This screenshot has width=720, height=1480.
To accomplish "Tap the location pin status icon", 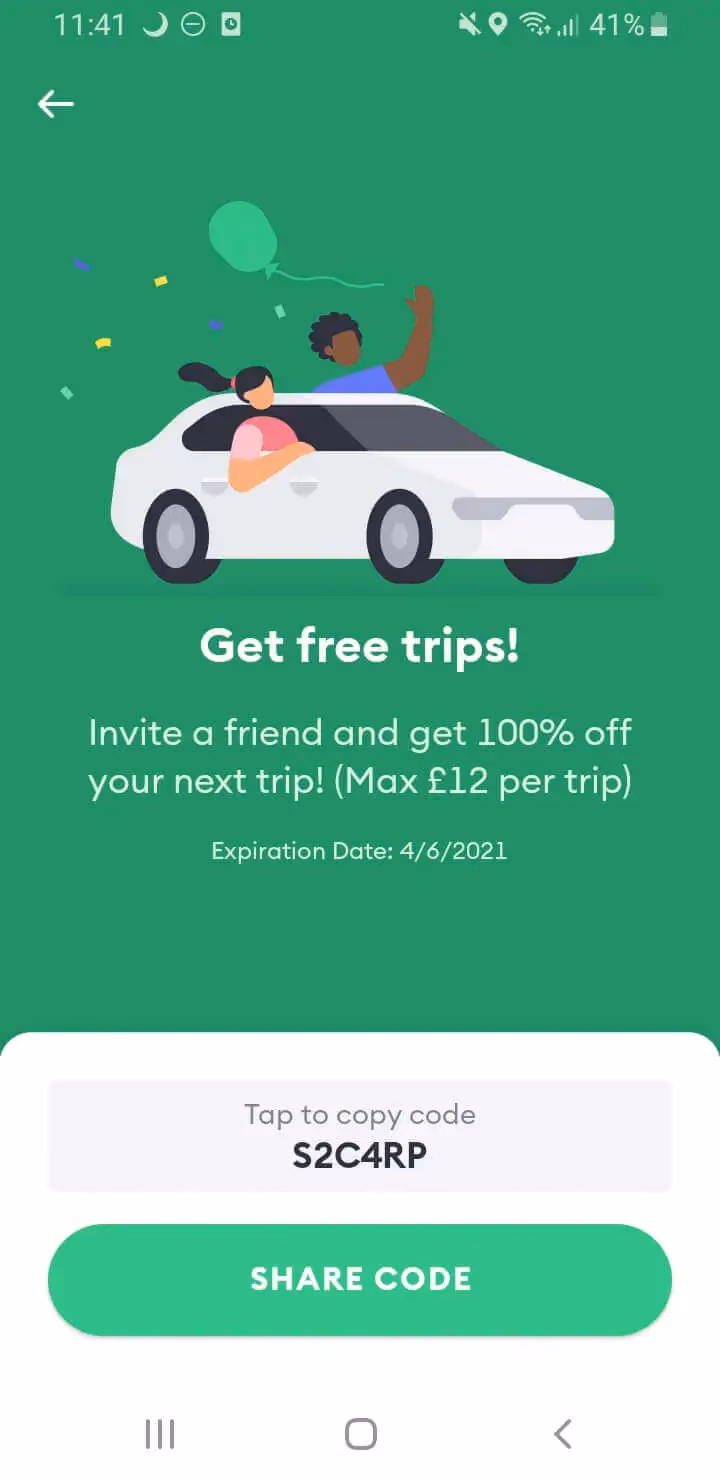I will coord(499,25).
